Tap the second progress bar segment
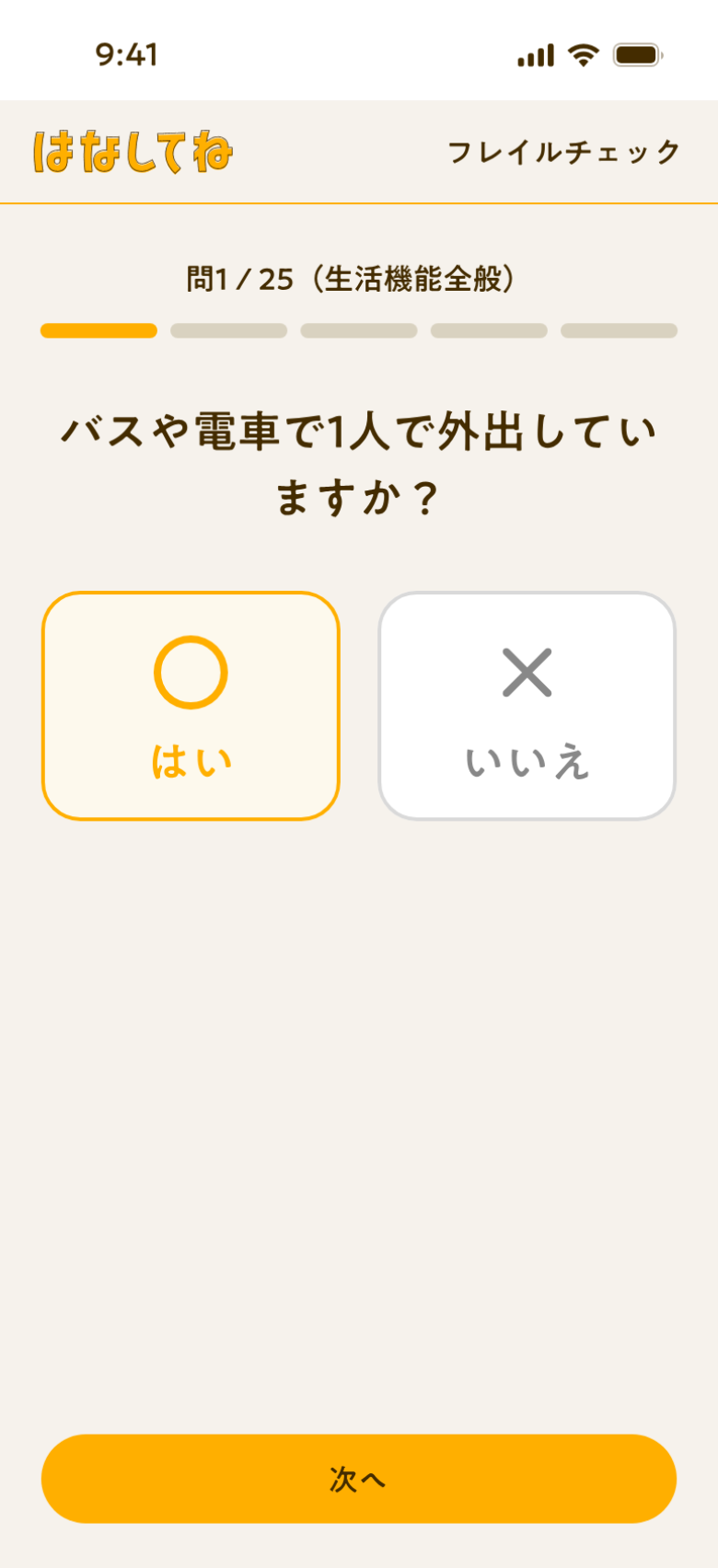718x1568 pixels. point(227,331)
